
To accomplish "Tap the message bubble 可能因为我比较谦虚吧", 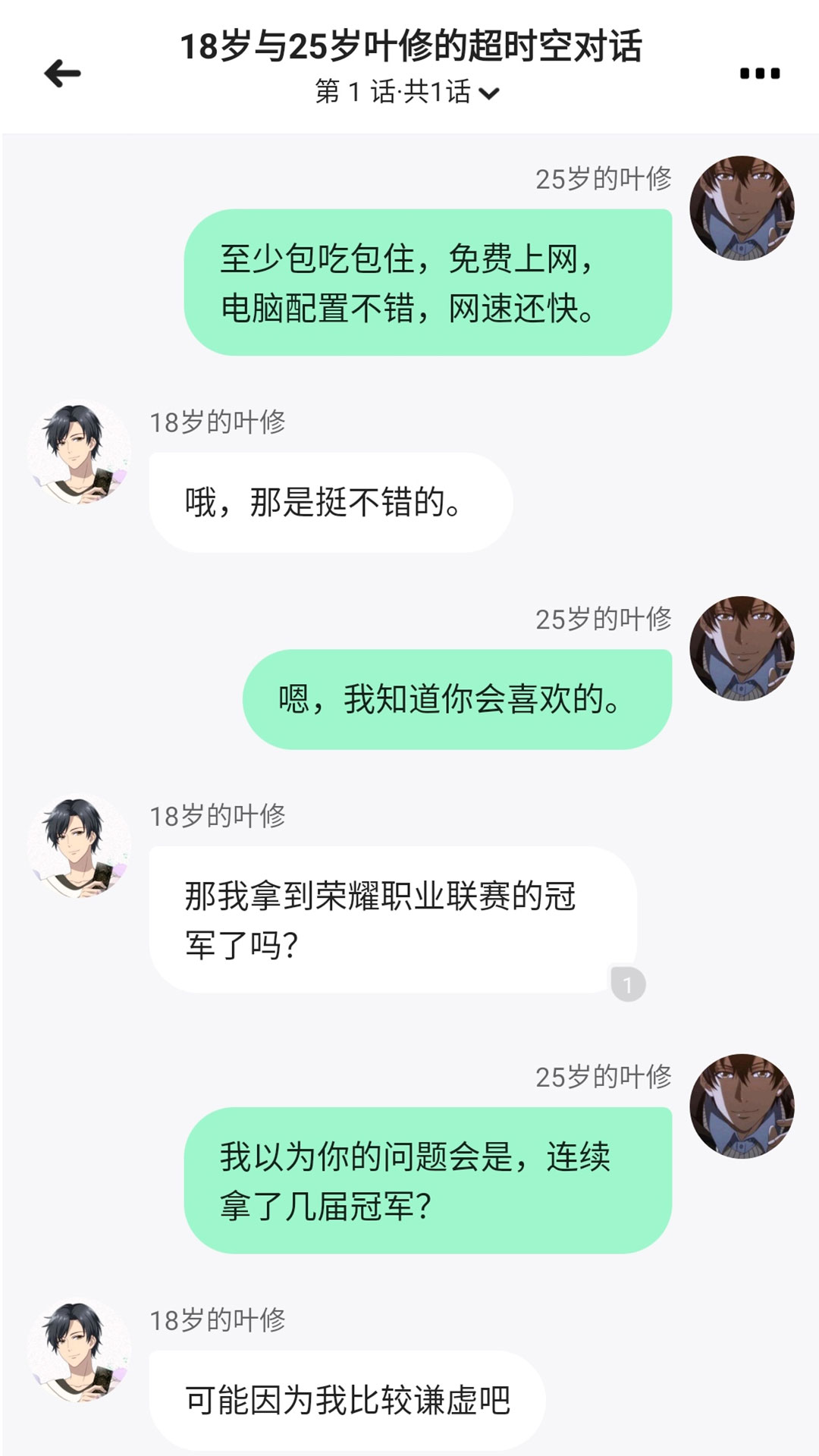I will 347,1400.
